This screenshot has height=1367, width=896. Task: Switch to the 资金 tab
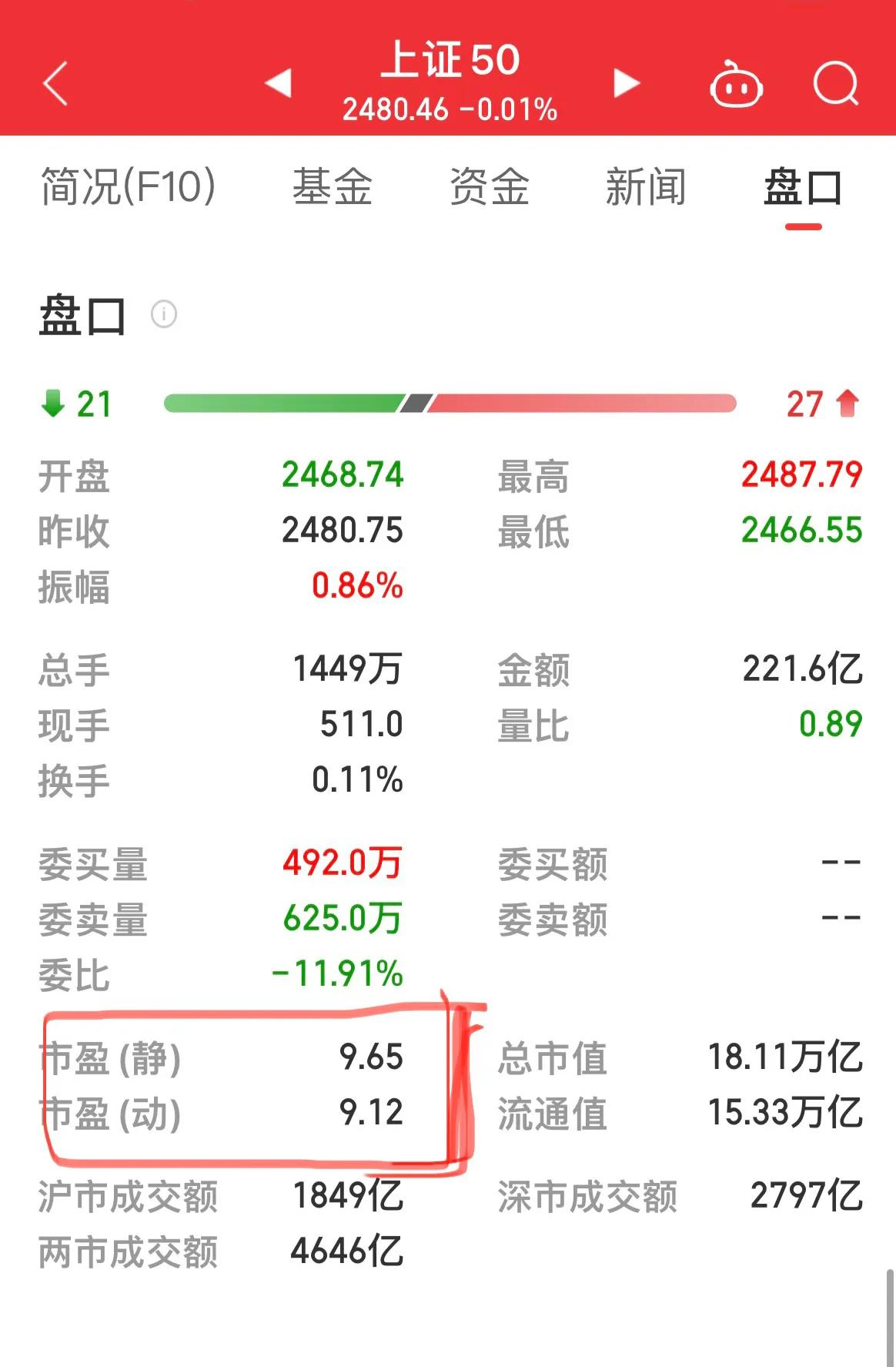click(x=490, y=187)
